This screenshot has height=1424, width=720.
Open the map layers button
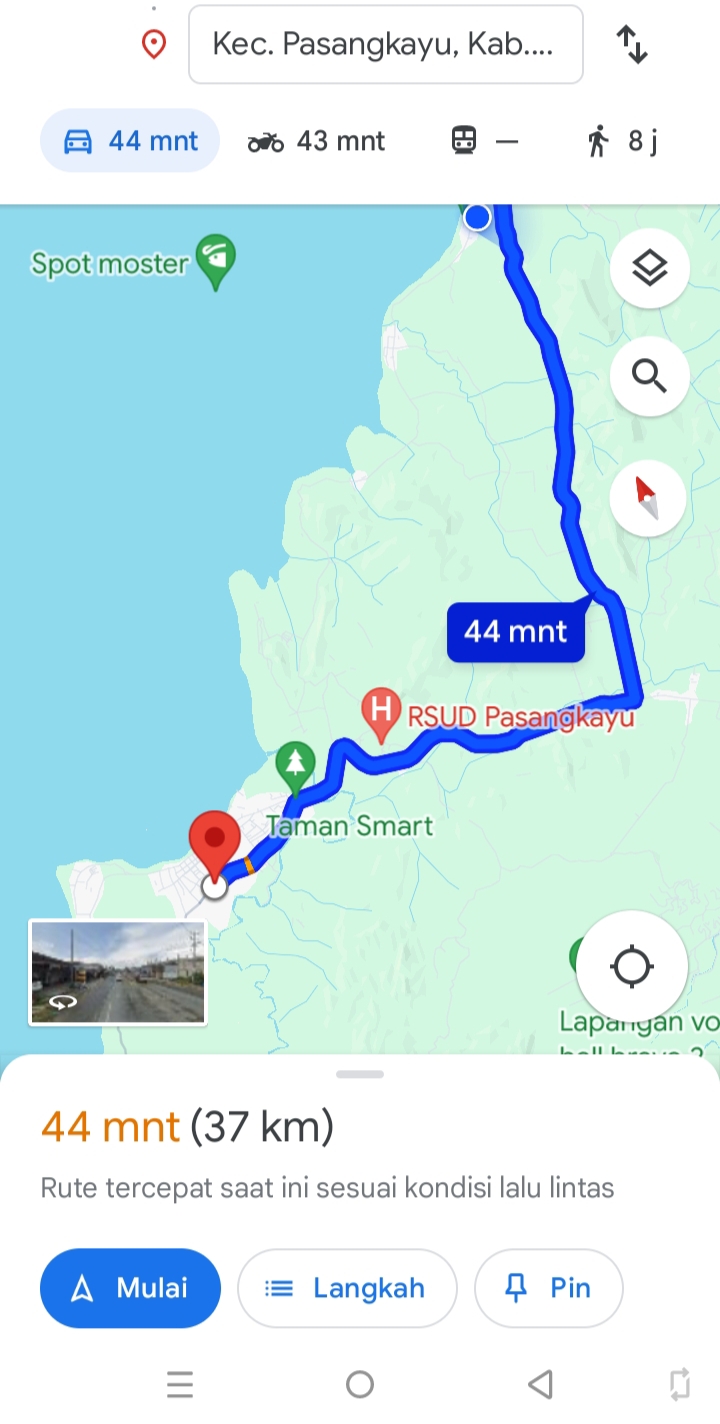[650, 268]
